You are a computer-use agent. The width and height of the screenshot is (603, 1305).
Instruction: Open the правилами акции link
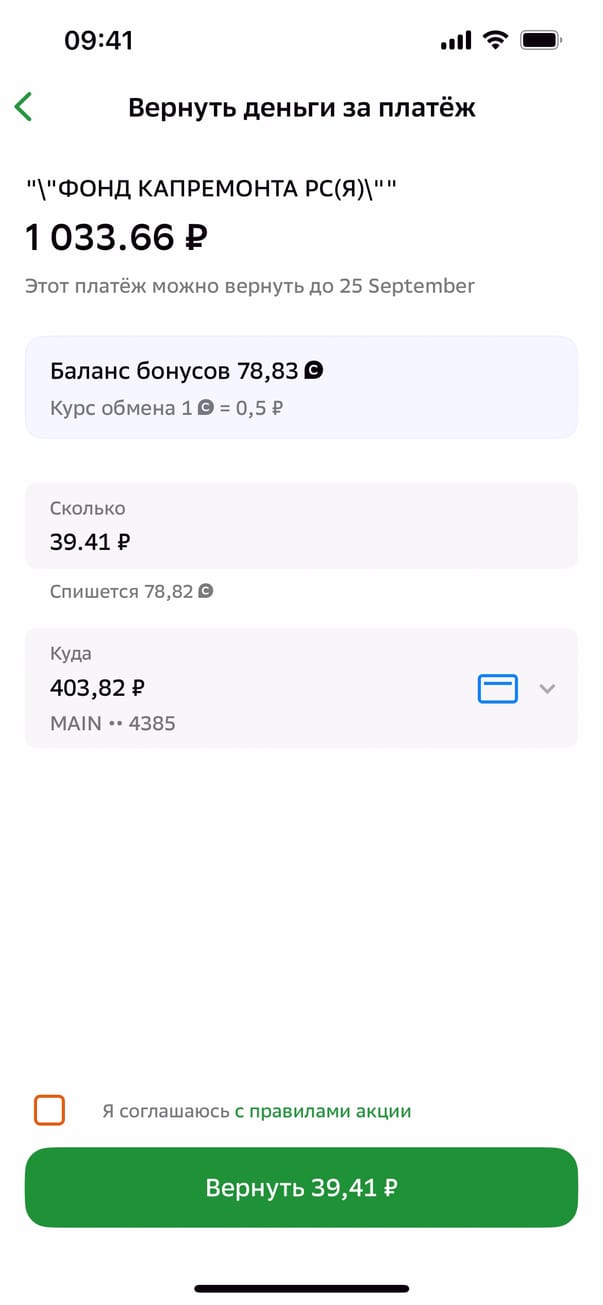tap(323, 1111)
